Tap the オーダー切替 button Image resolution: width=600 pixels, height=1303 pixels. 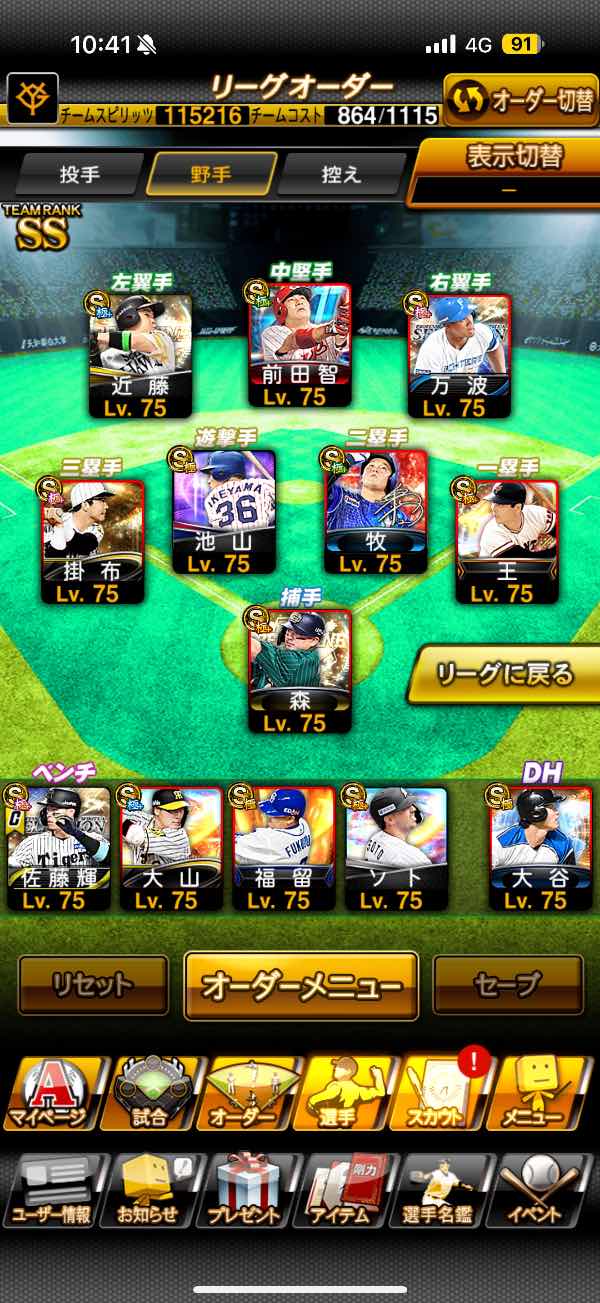click(521, 101)
